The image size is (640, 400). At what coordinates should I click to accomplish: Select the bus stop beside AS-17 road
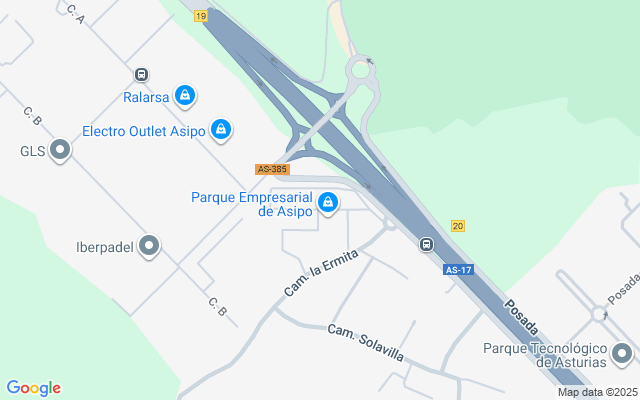[x=427, y=244]
